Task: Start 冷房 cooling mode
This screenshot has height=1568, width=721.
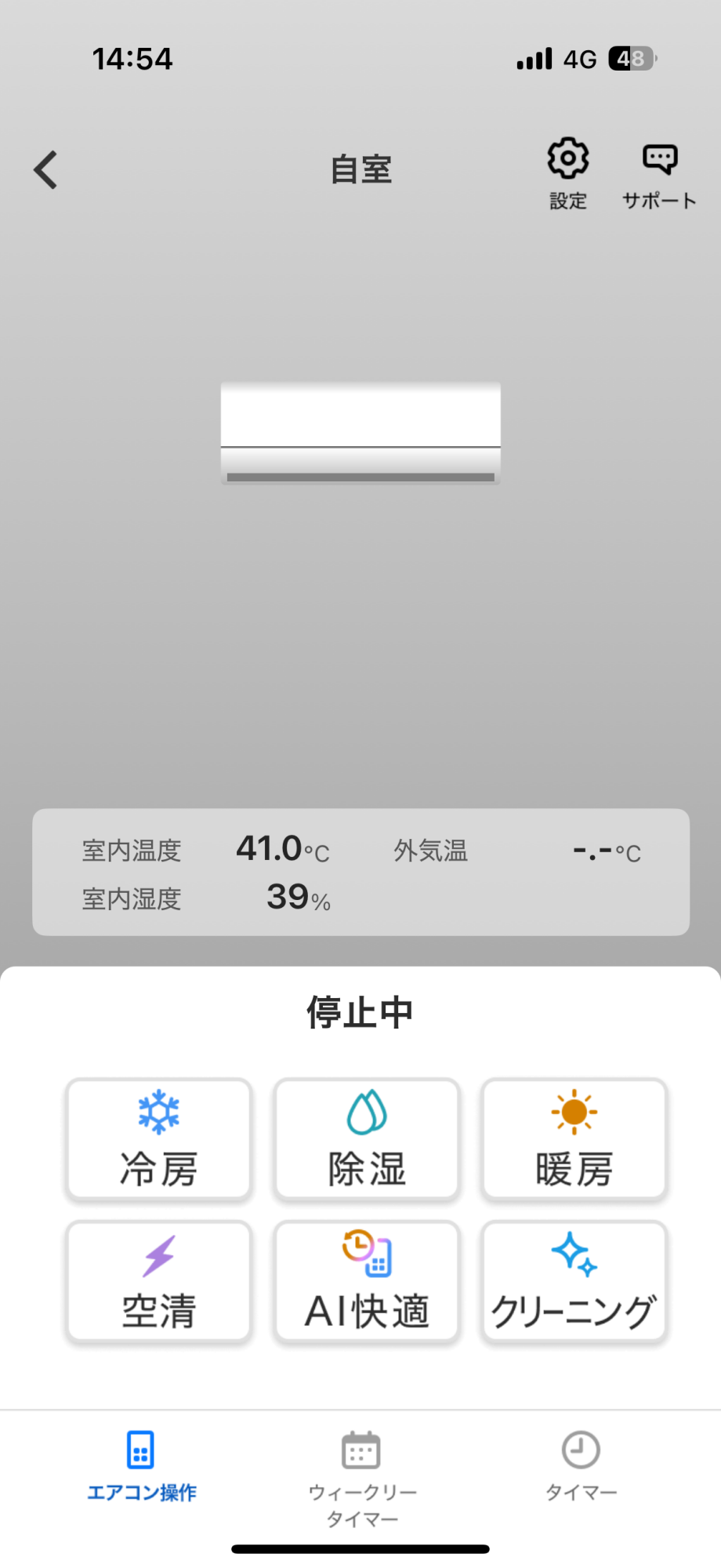Action: (159, 1138)
